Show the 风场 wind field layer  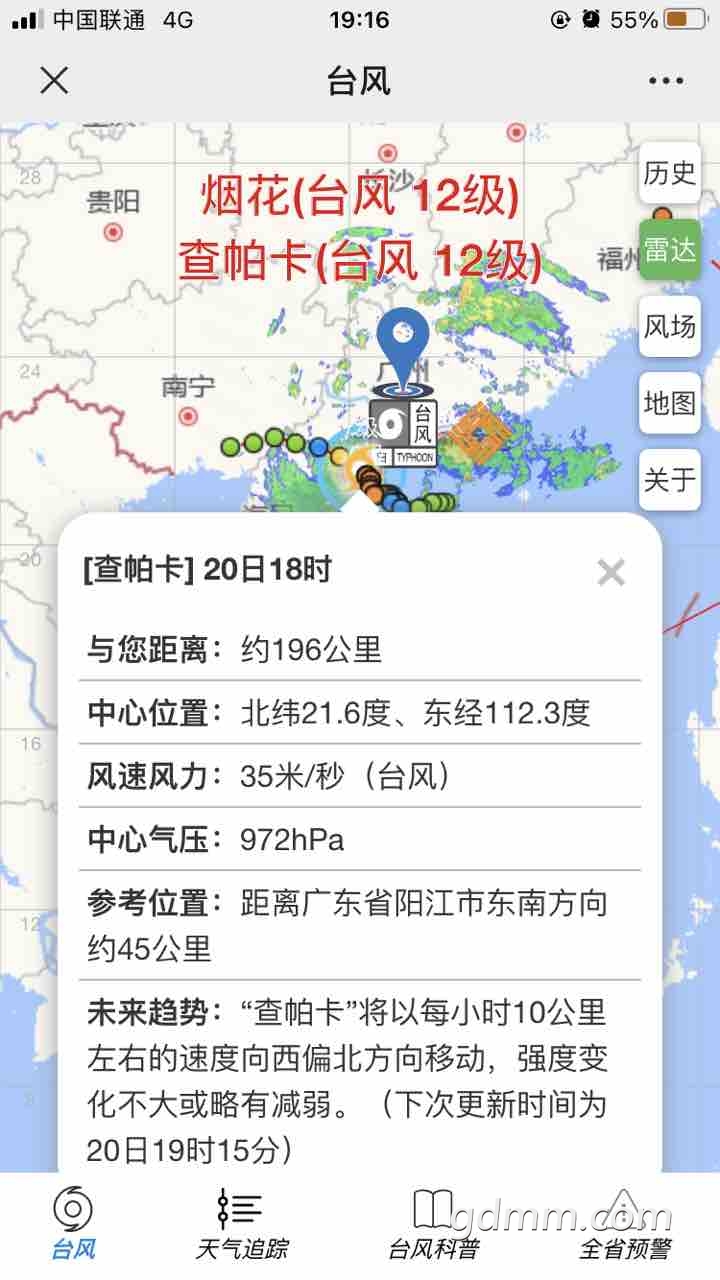click(x=669, y=326)
